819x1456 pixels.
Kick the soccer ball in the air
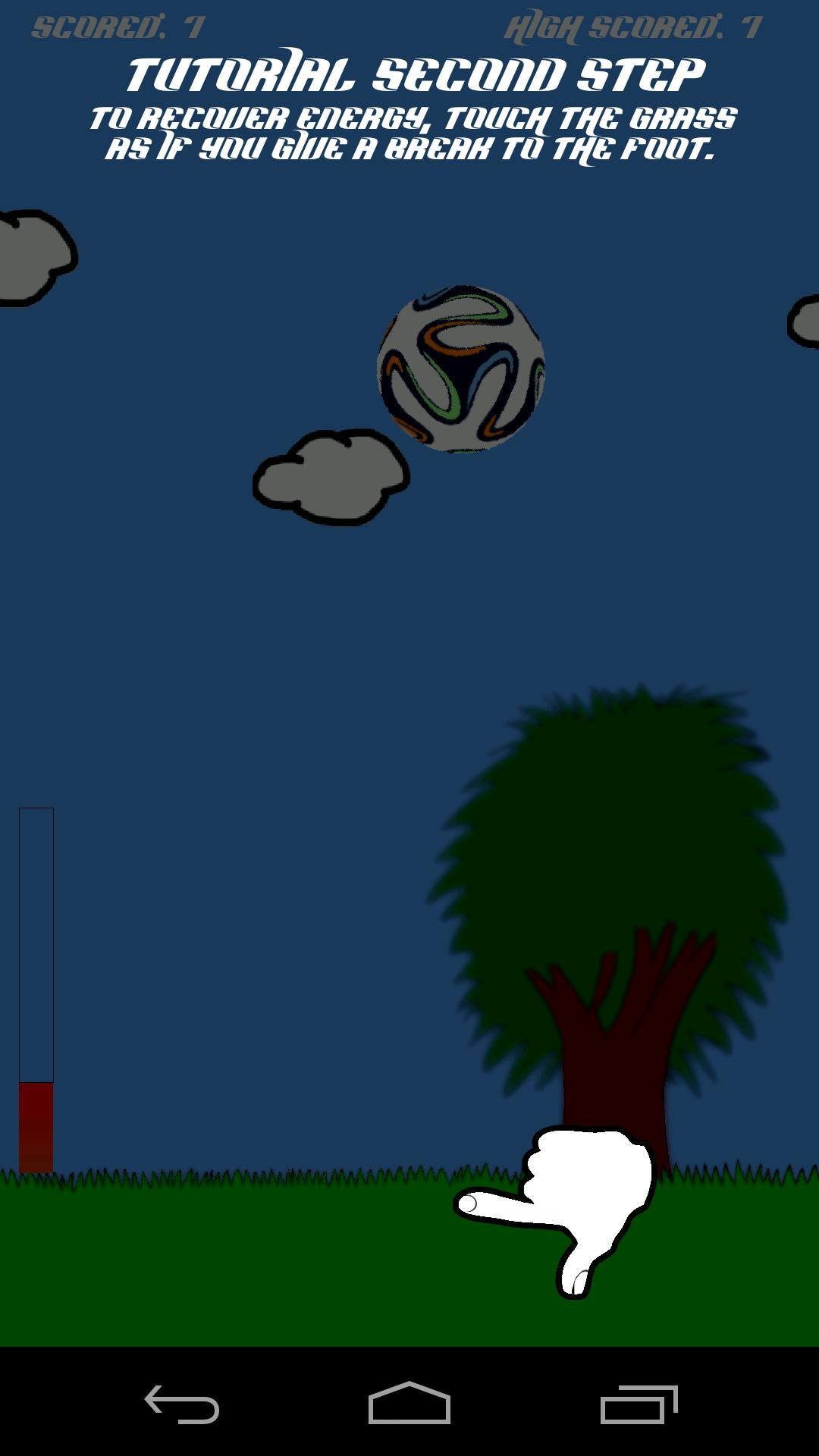tap(460, 369)
